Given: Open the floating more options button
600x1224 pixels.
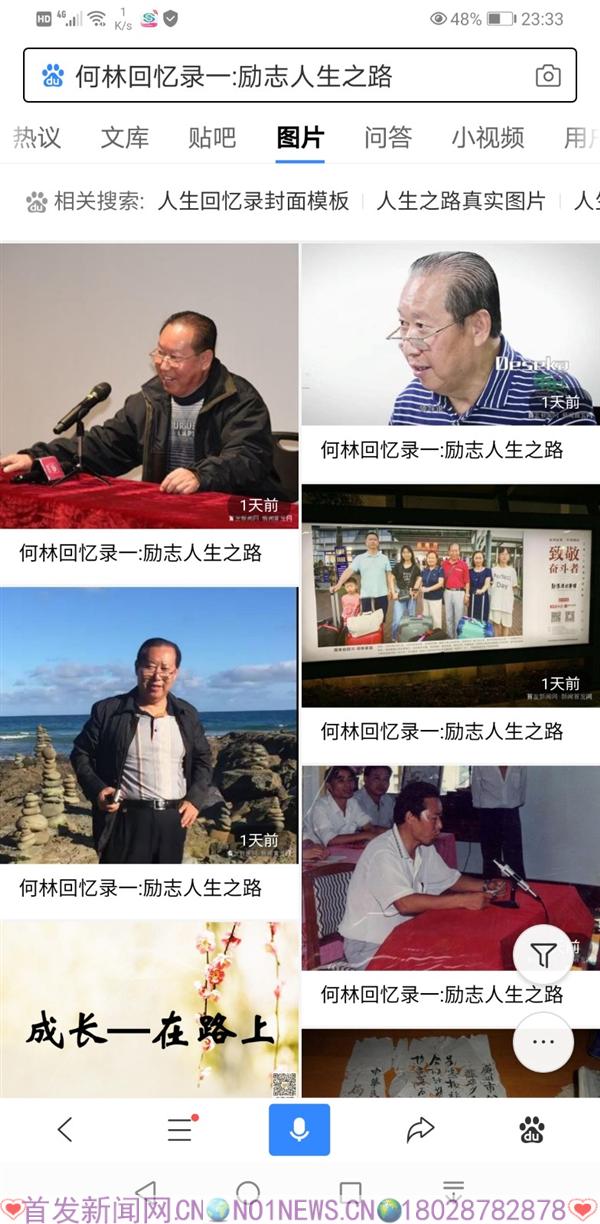Looking at the screenshot, I should click(x=543, y=1042).
